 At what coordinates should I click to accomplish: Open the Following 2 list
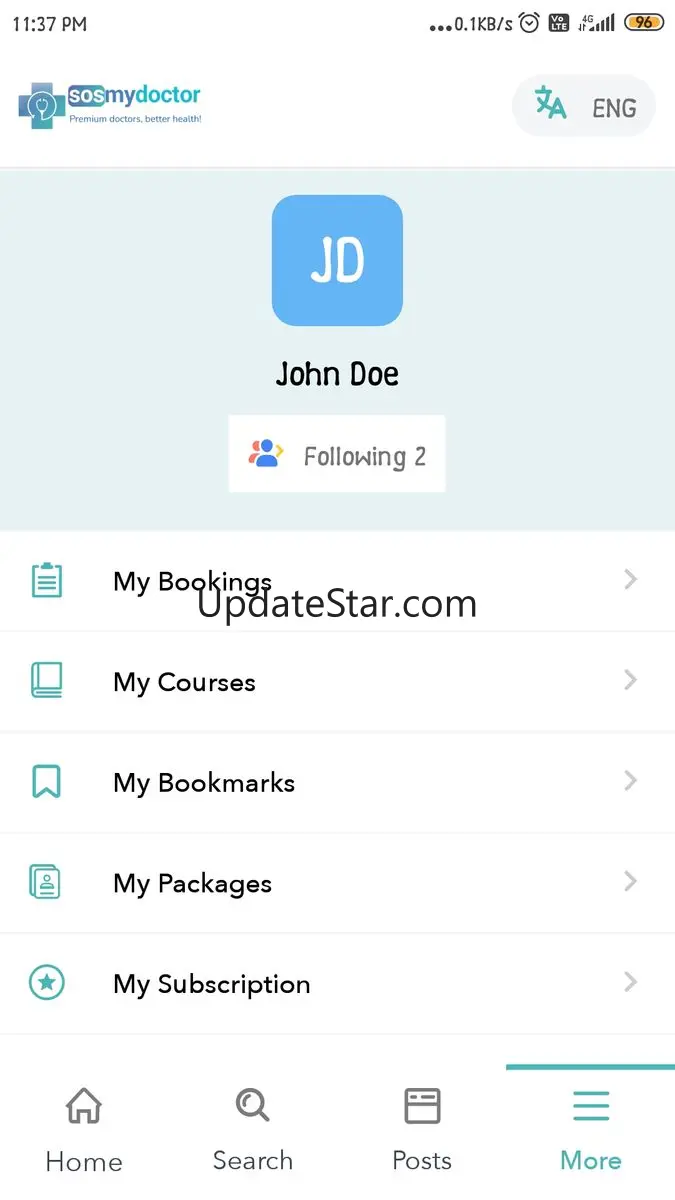coord(337,455)
